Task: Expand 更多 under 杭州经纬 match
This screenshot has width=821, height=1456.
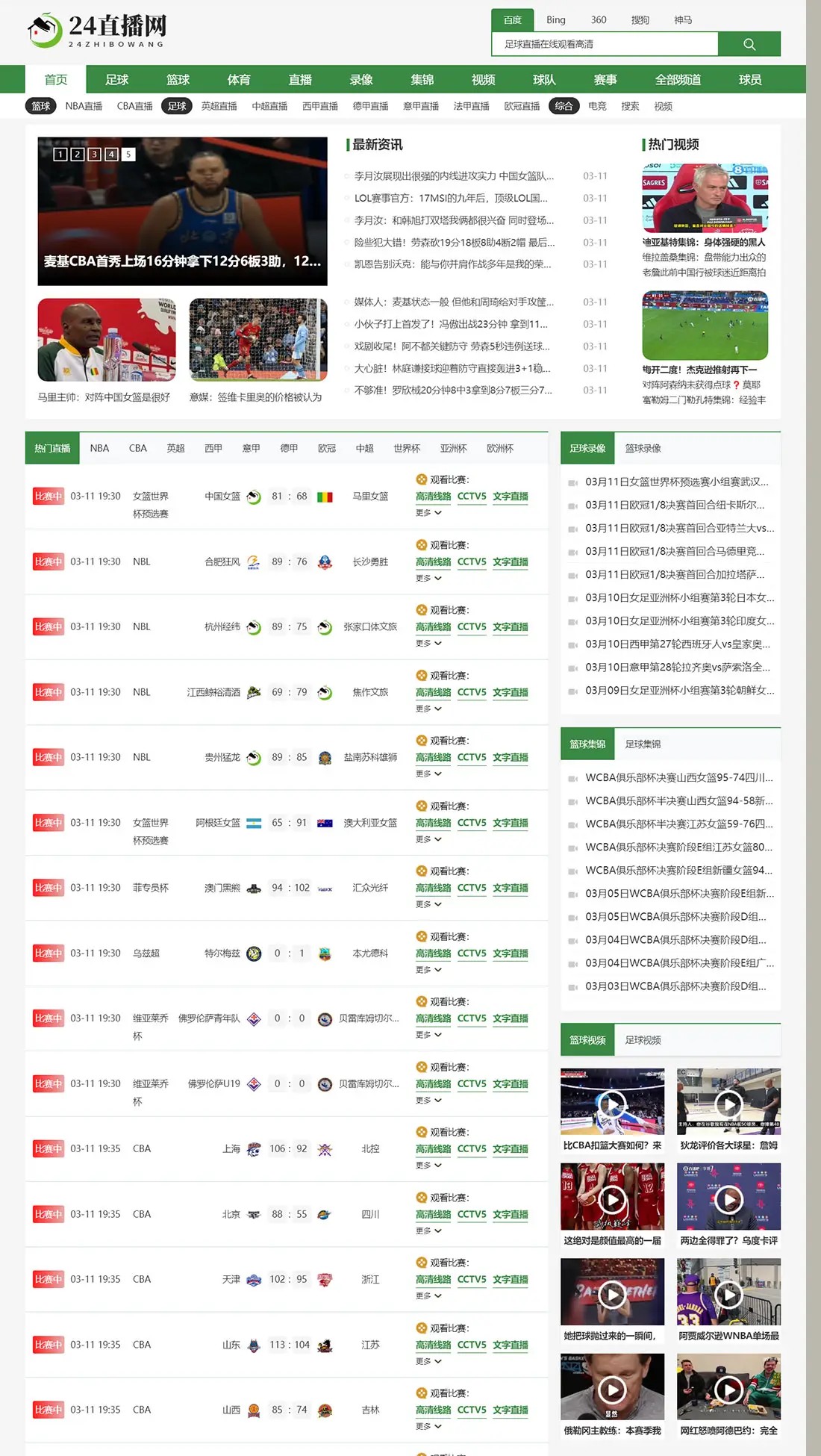Action: pos(428,643)
